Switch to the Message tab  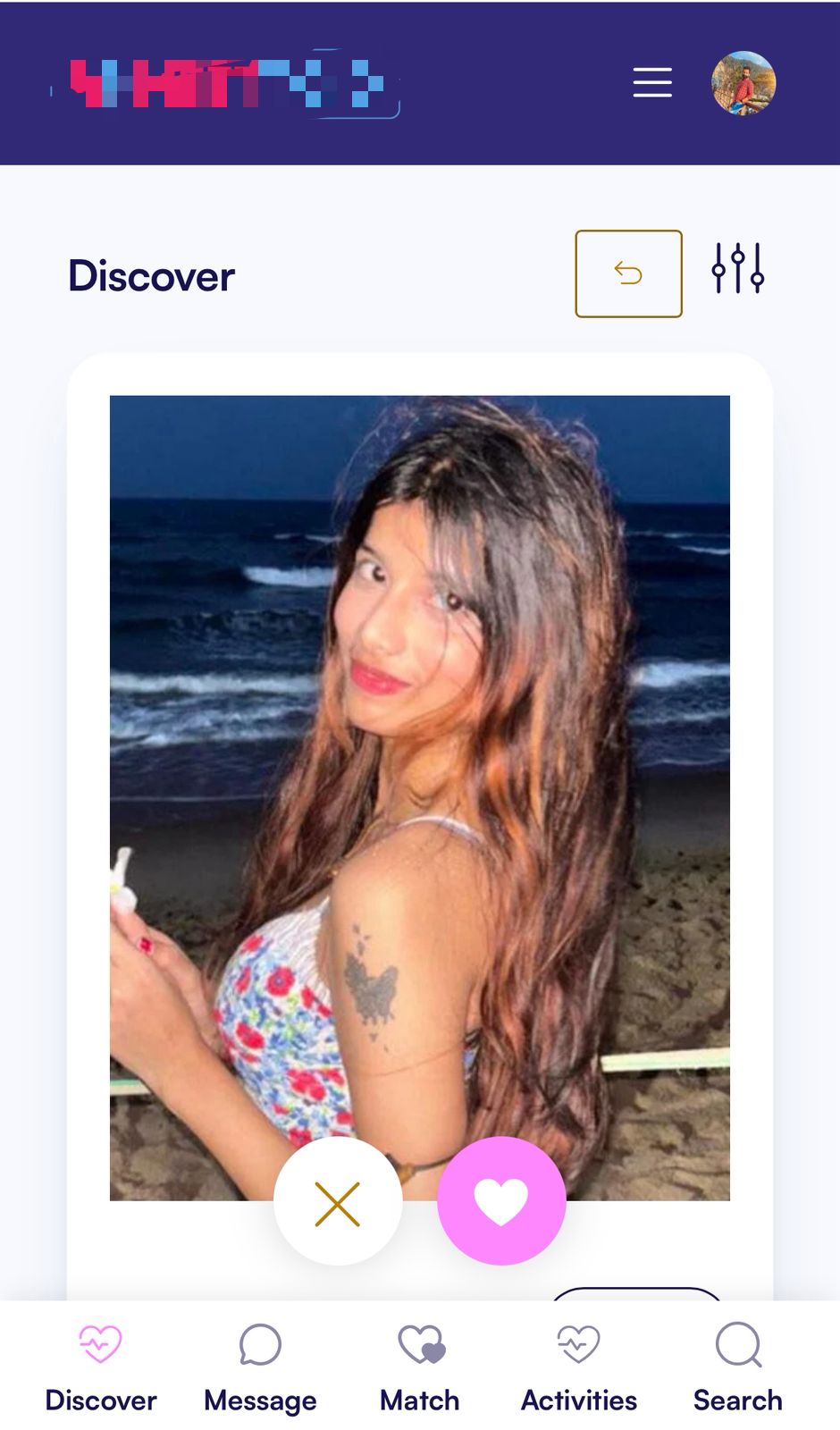(x=260, y=1367)
